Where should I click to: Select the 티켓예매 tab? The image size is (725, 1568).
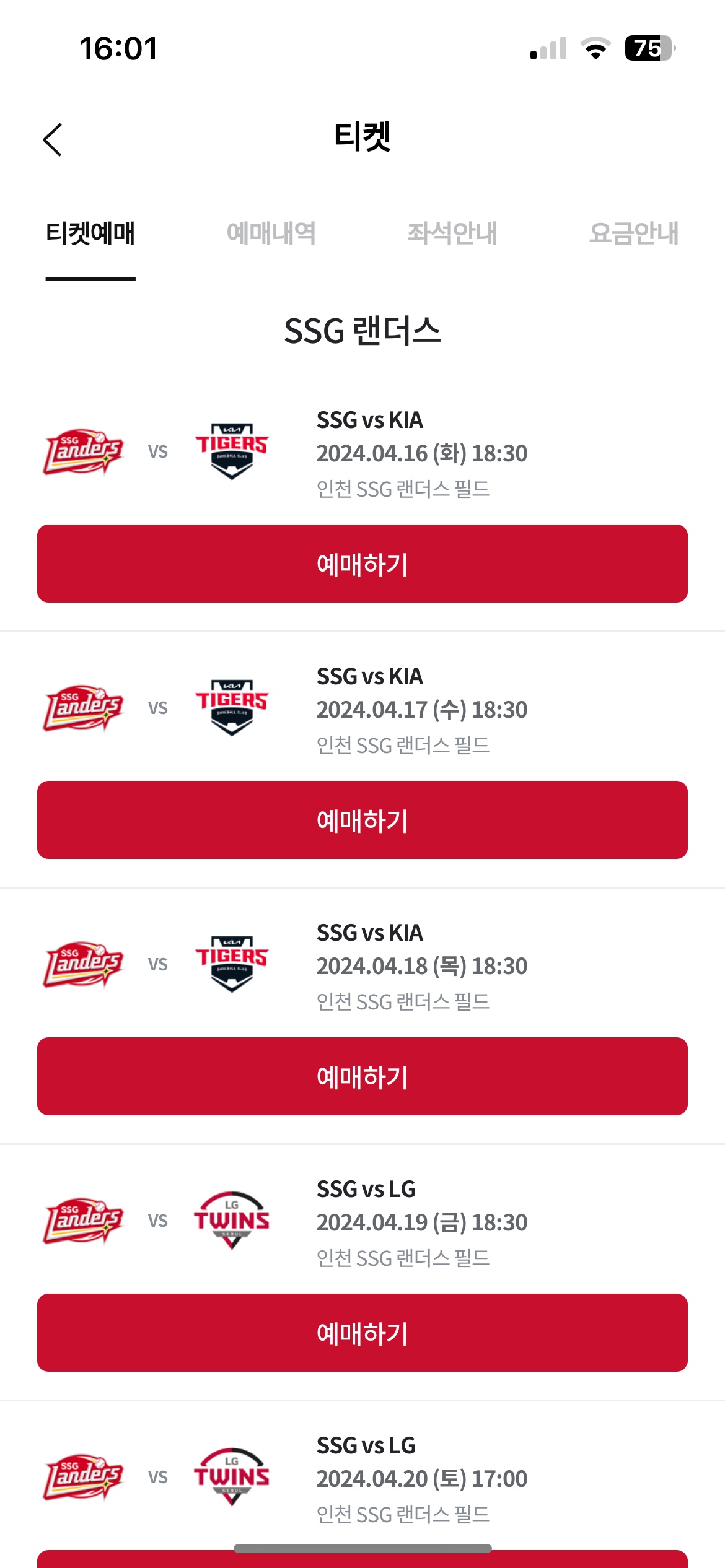pos(90,233)
